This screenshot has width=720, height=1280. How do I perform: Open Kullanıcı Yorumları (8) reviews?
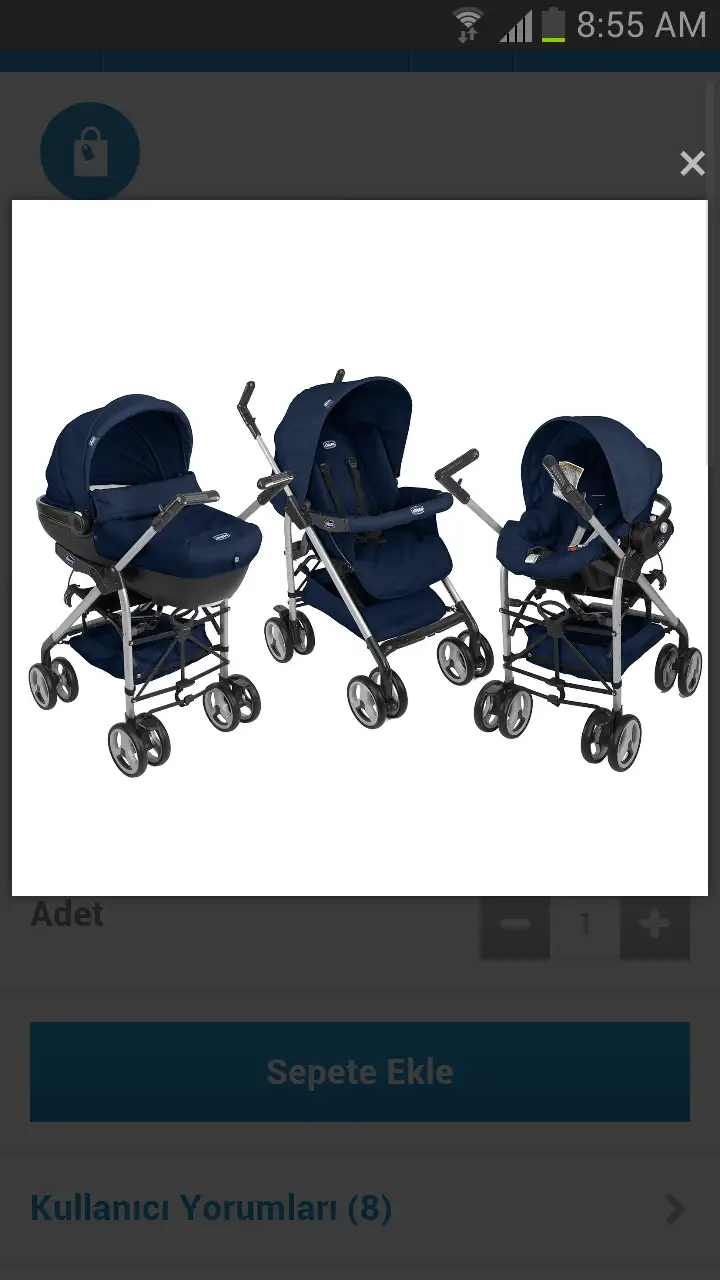(360, 1209)
